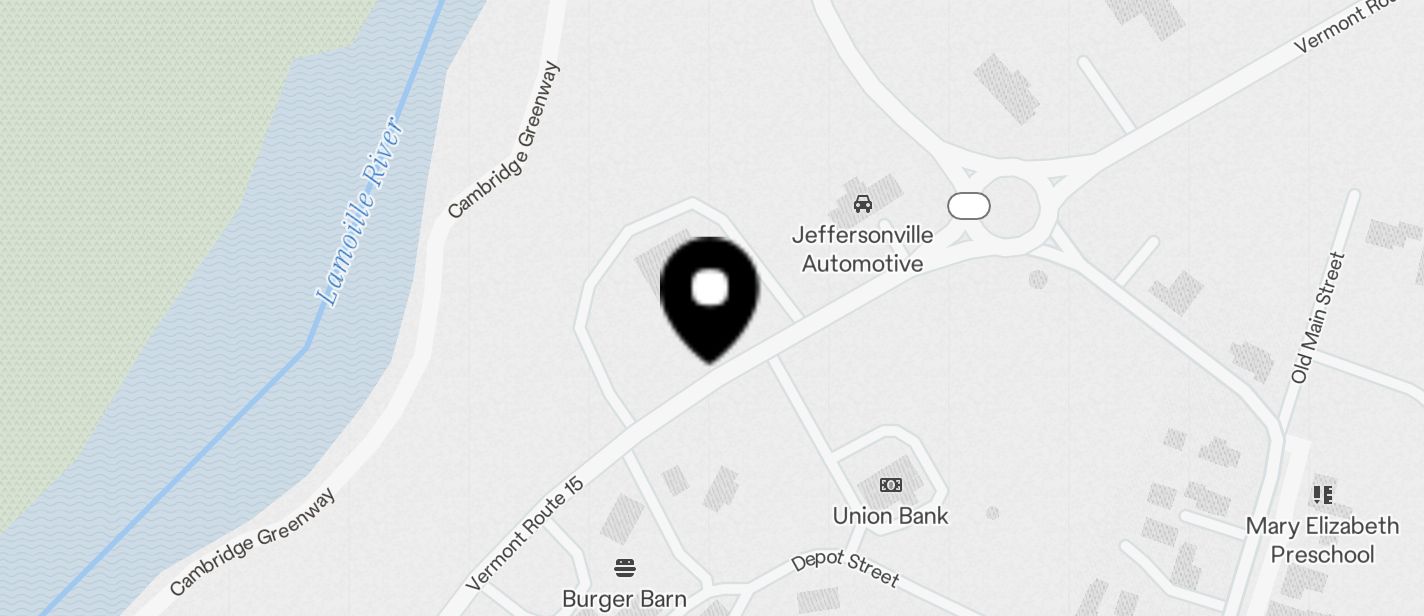Tap the black location pin
The height and width of the screenshot is (616, 1424).
tap(710, 297)
